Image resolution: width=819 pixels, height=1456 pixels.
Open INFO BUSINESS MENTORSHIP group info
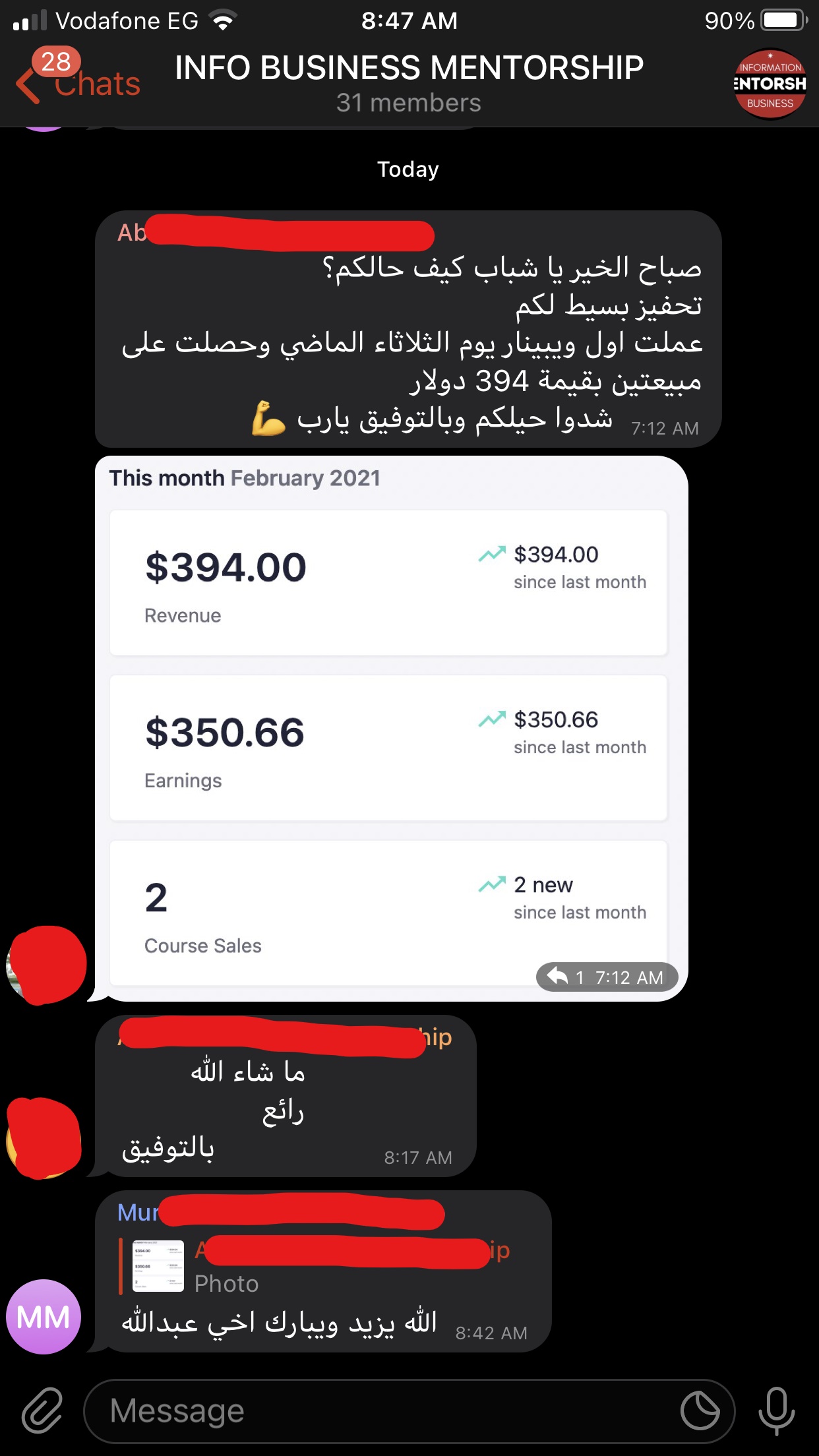pyautogui.click(x=409, y=82)
